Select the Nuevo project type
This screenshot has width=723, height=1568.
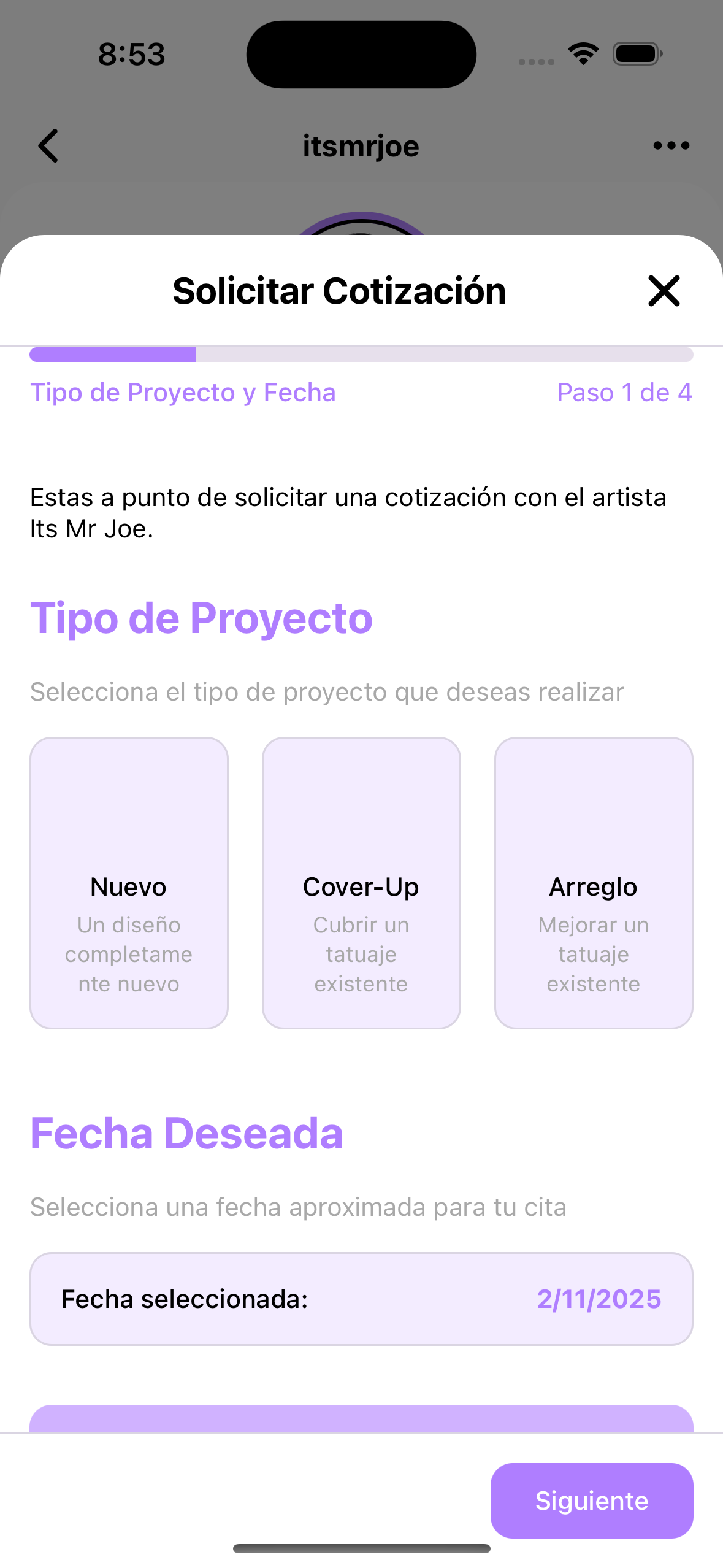pyautogui.click(x=128, y=882)
